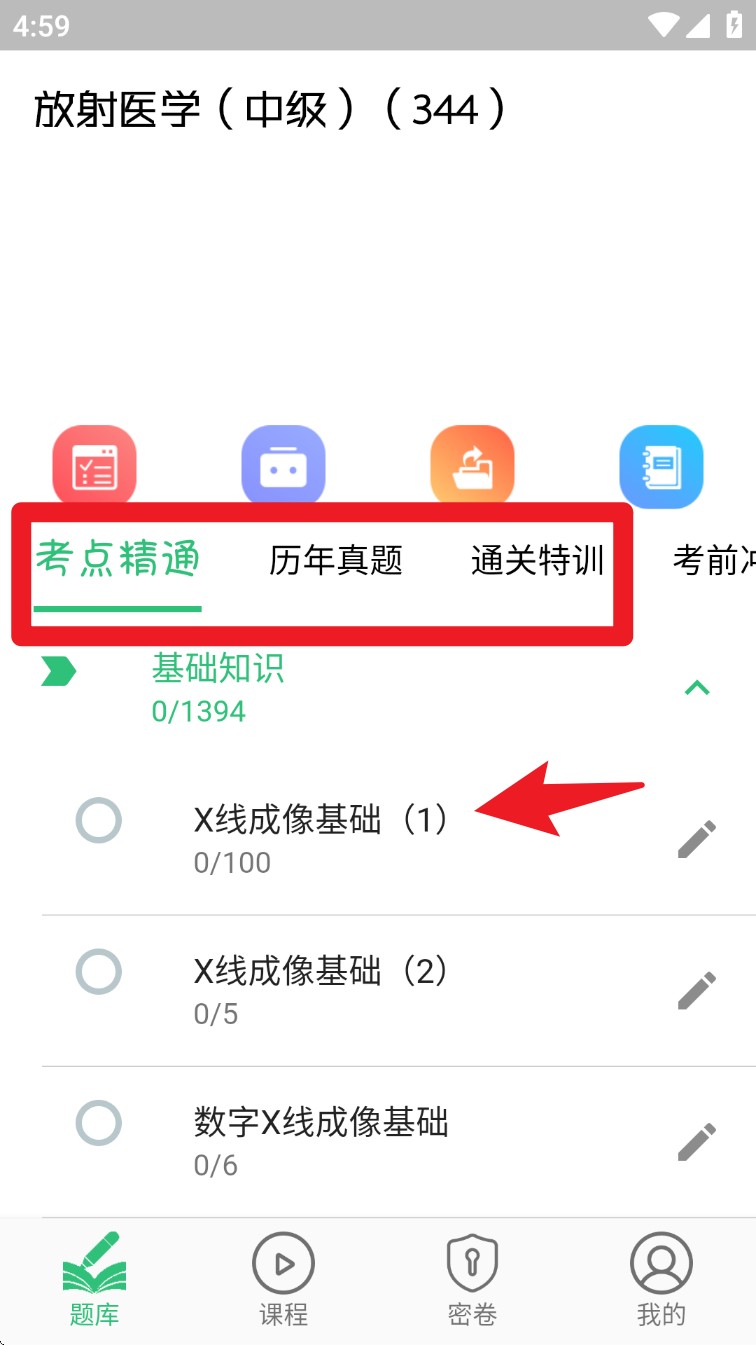Collapse the 基础知识 section

click(x=696, y=687)
